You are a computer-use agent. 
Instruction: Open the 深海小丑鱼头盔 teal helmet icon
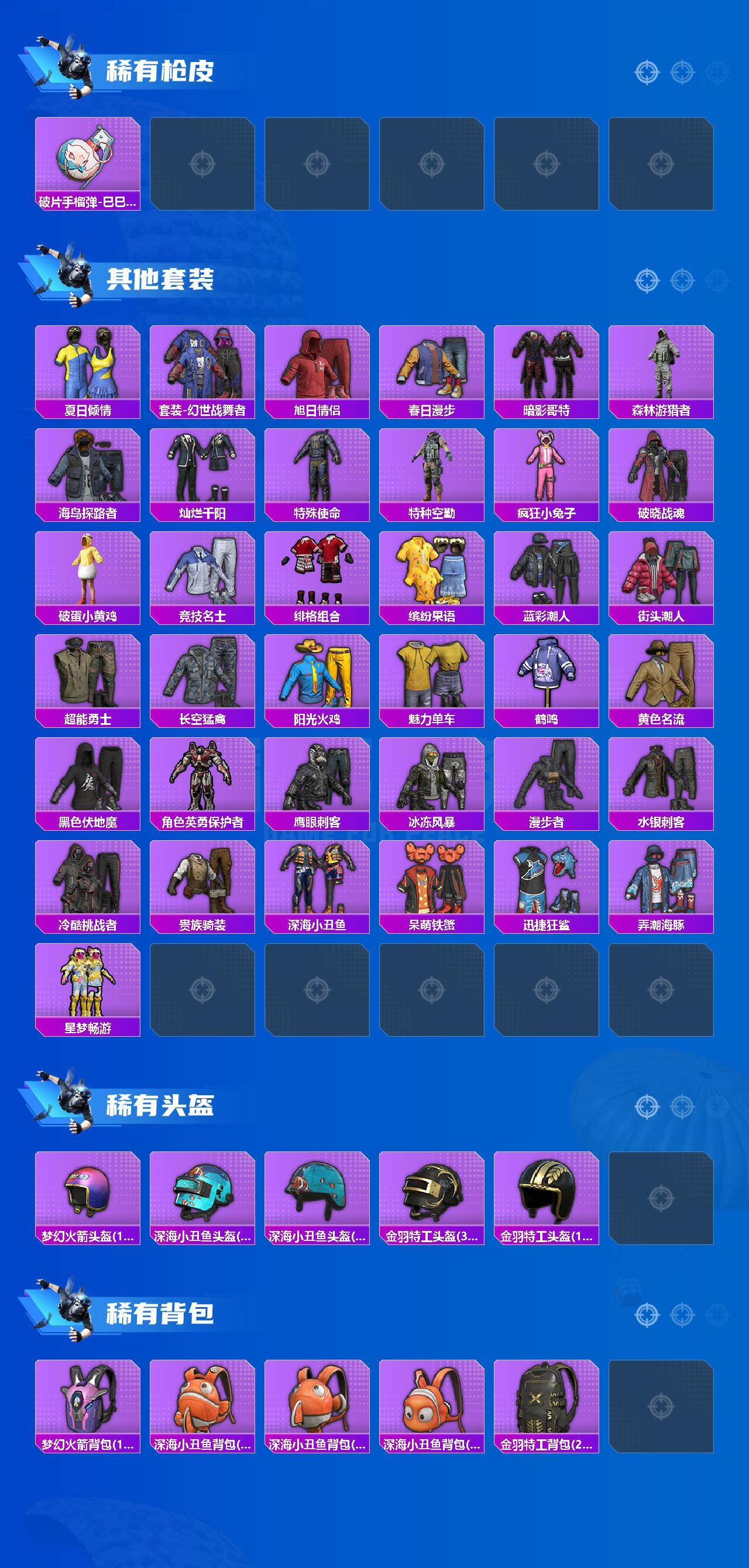[204, 1187]
